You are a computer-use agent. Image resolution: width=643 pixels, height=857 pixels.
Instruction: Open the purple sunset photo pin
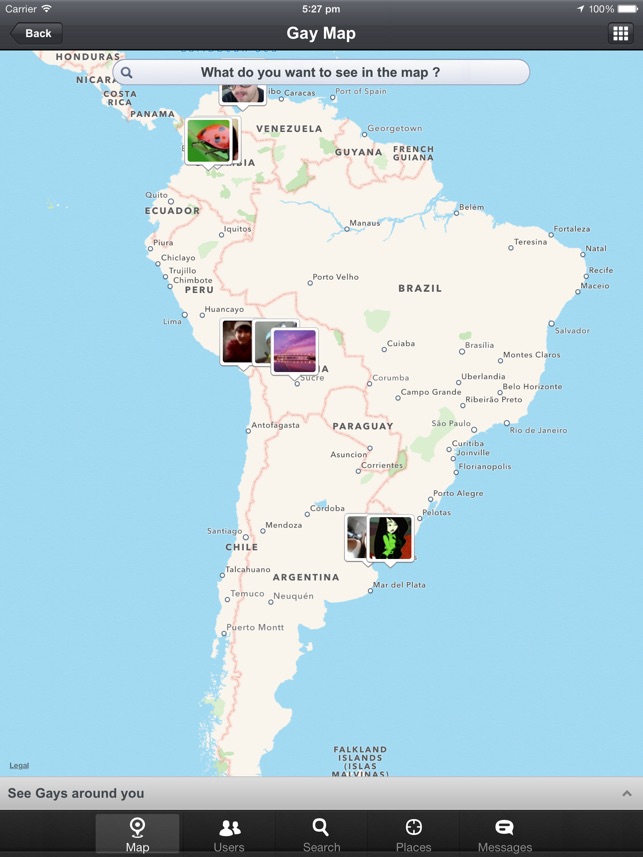pos(295,351)
